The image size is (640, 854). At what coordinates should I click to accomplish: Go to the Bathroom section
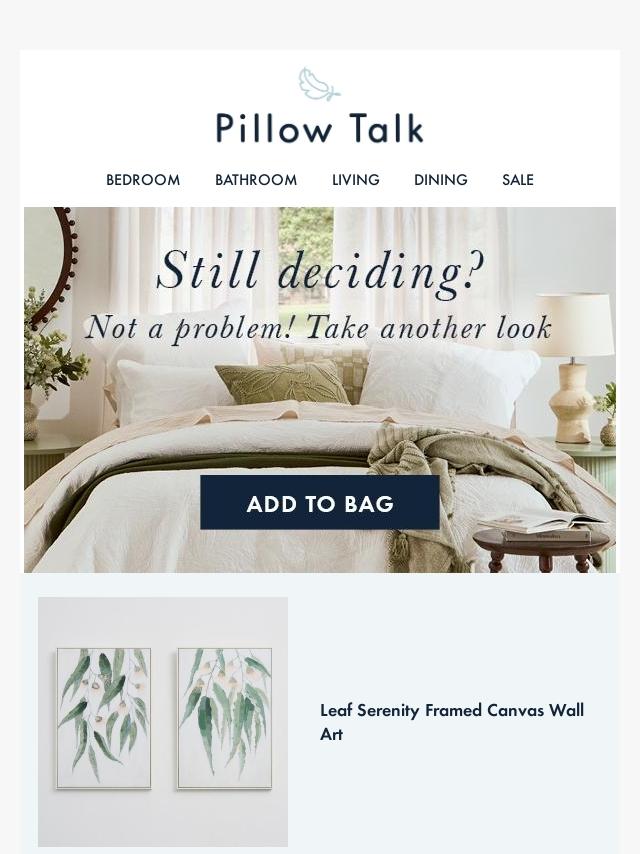coord(256,180)
